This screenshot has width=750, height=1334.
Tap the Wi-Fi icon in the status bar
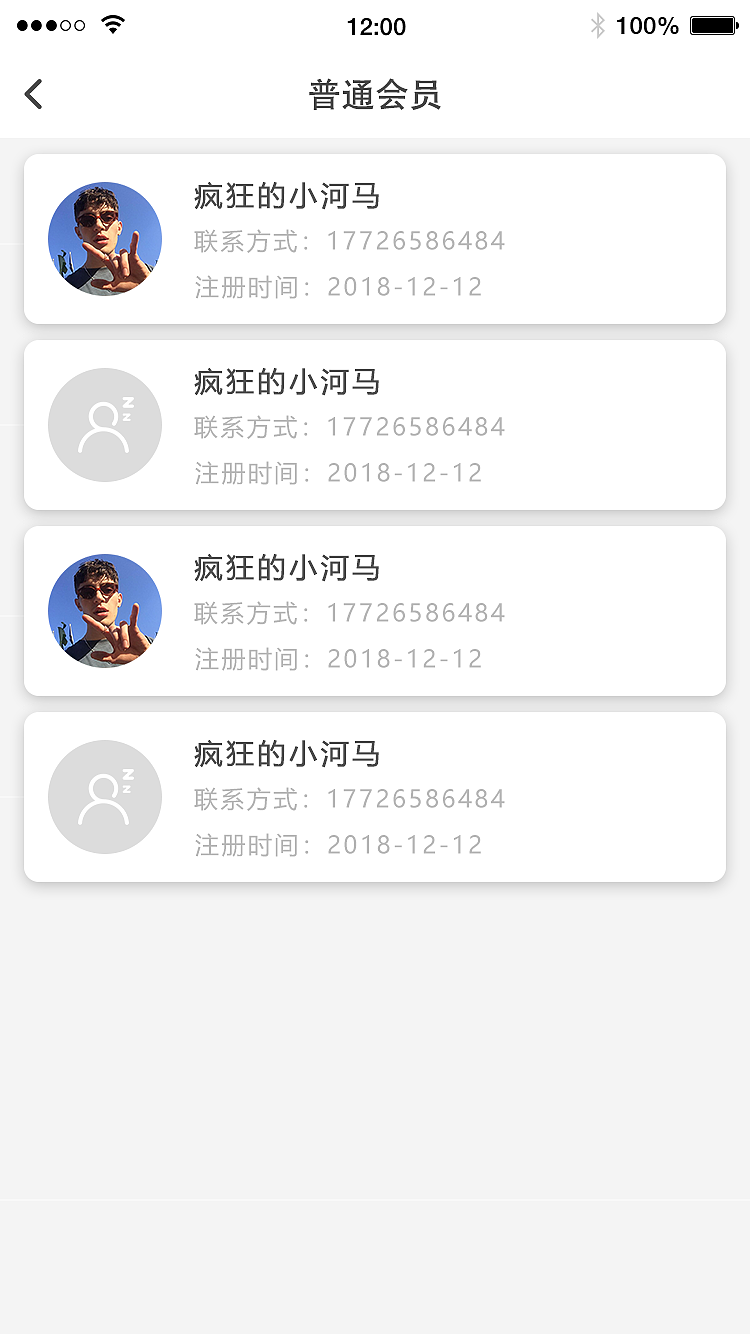tap(110, 25)
